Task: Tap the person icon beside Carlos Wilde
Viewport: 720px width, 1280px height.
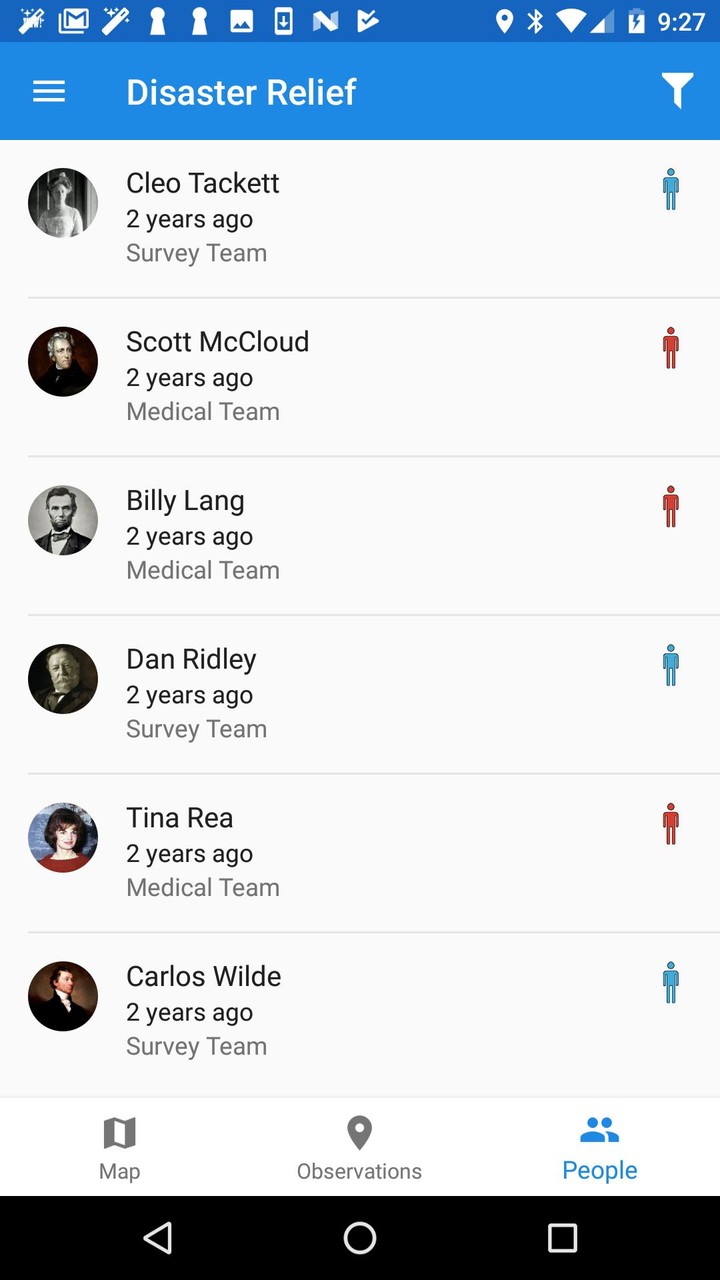Action: coord(671,982)
